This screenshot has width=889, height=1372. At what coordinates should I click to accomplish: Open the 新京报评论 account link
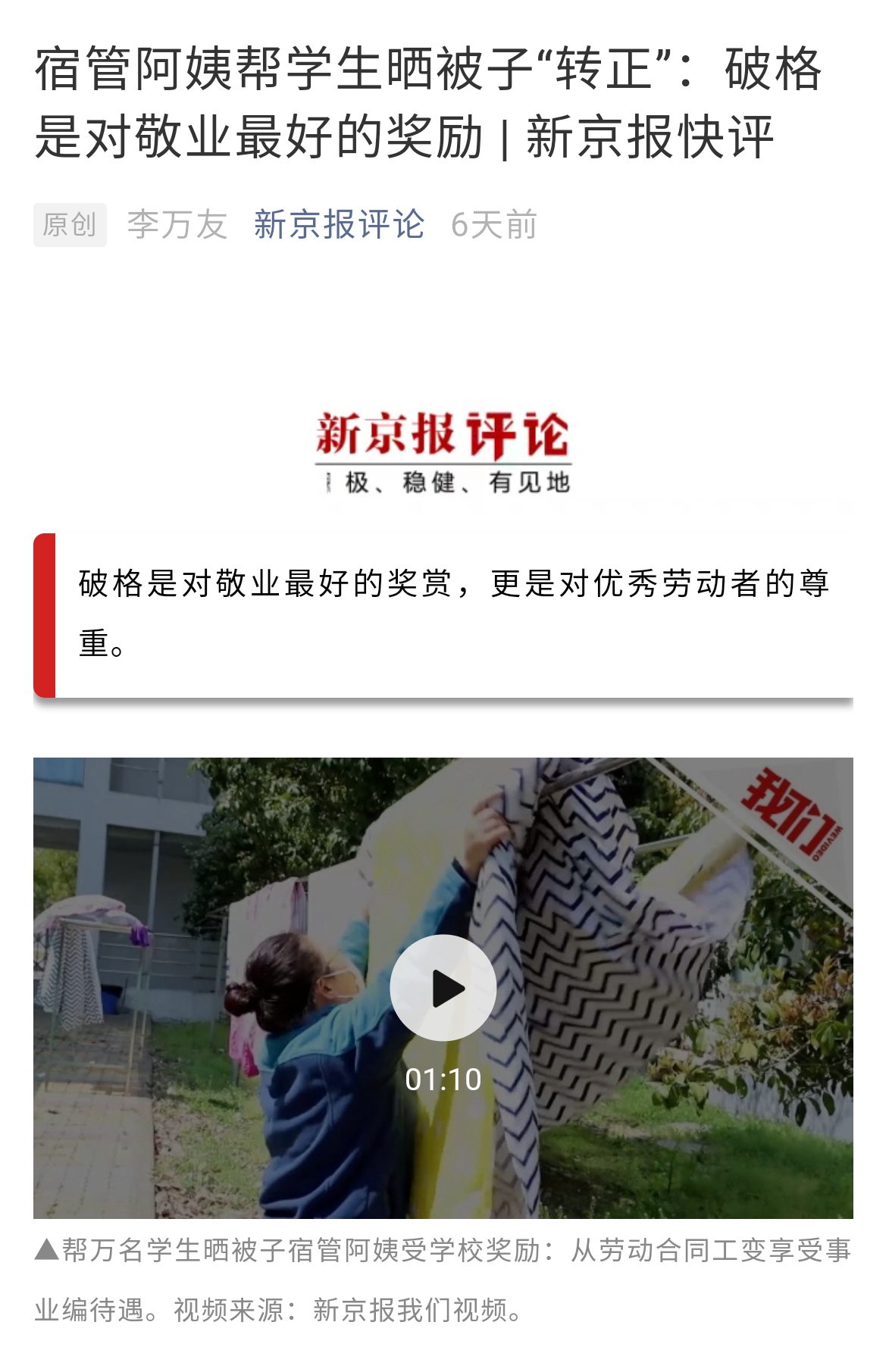point(339,225)
